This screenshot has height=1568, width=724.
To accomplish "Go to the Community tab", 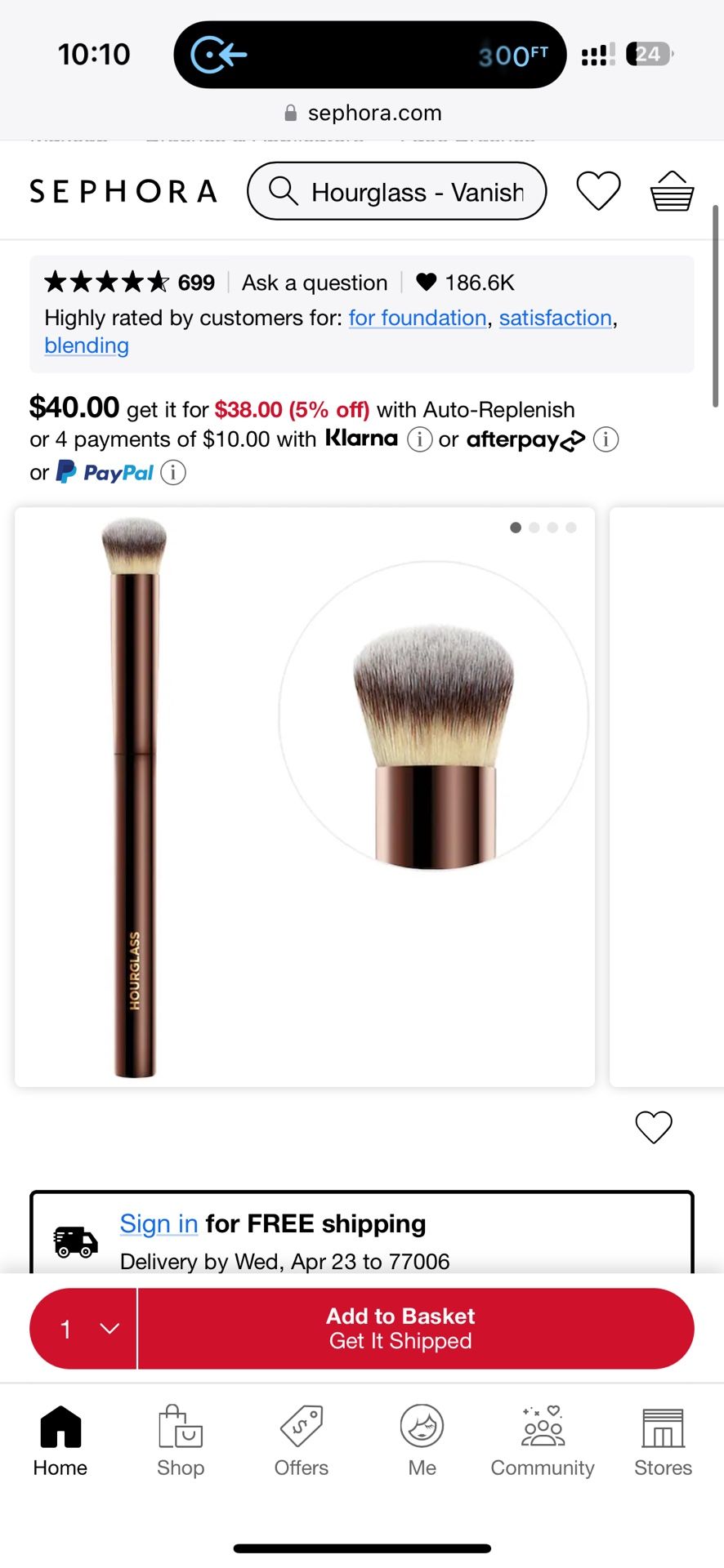I will (x=543, y=1441).
